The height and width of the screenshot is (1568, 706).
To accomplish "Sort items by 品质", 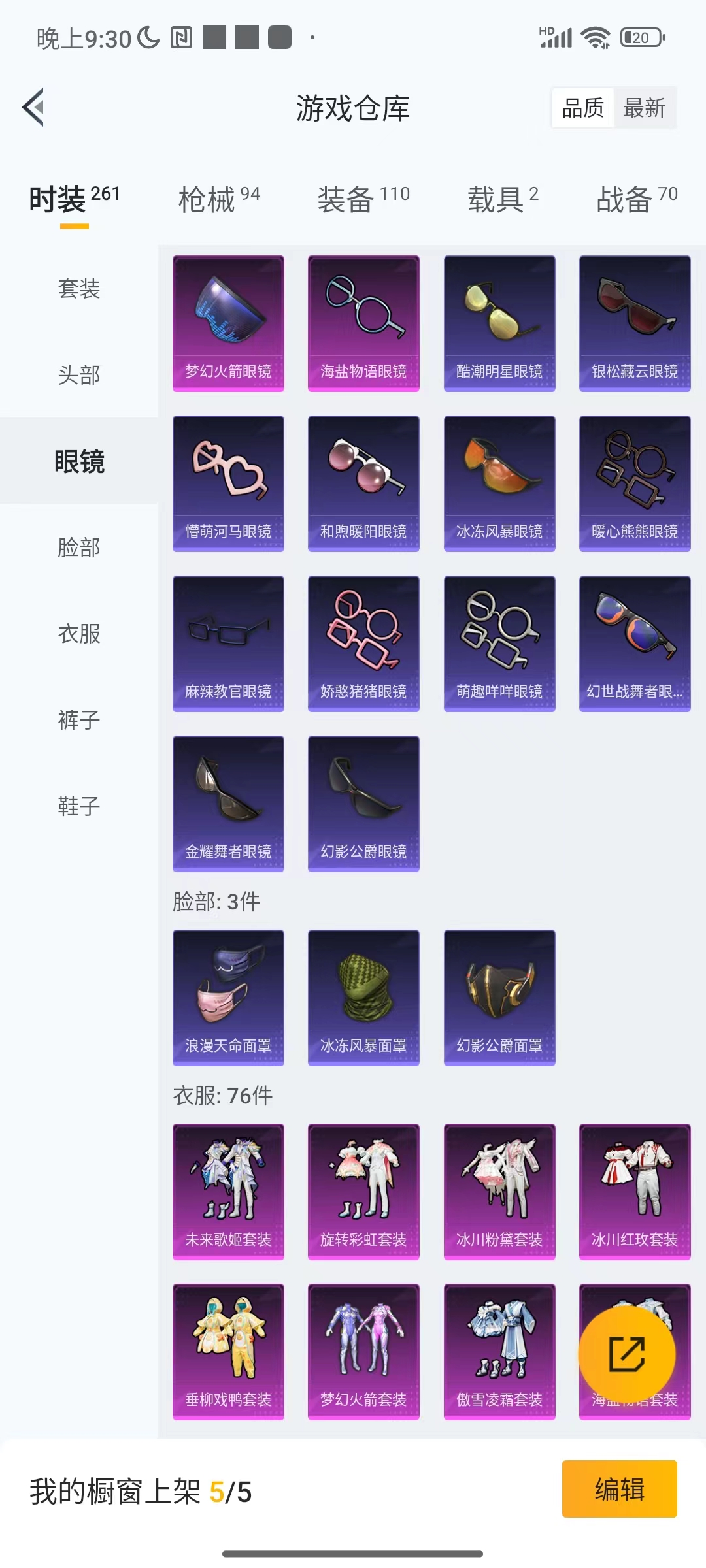I will [583, 108].
